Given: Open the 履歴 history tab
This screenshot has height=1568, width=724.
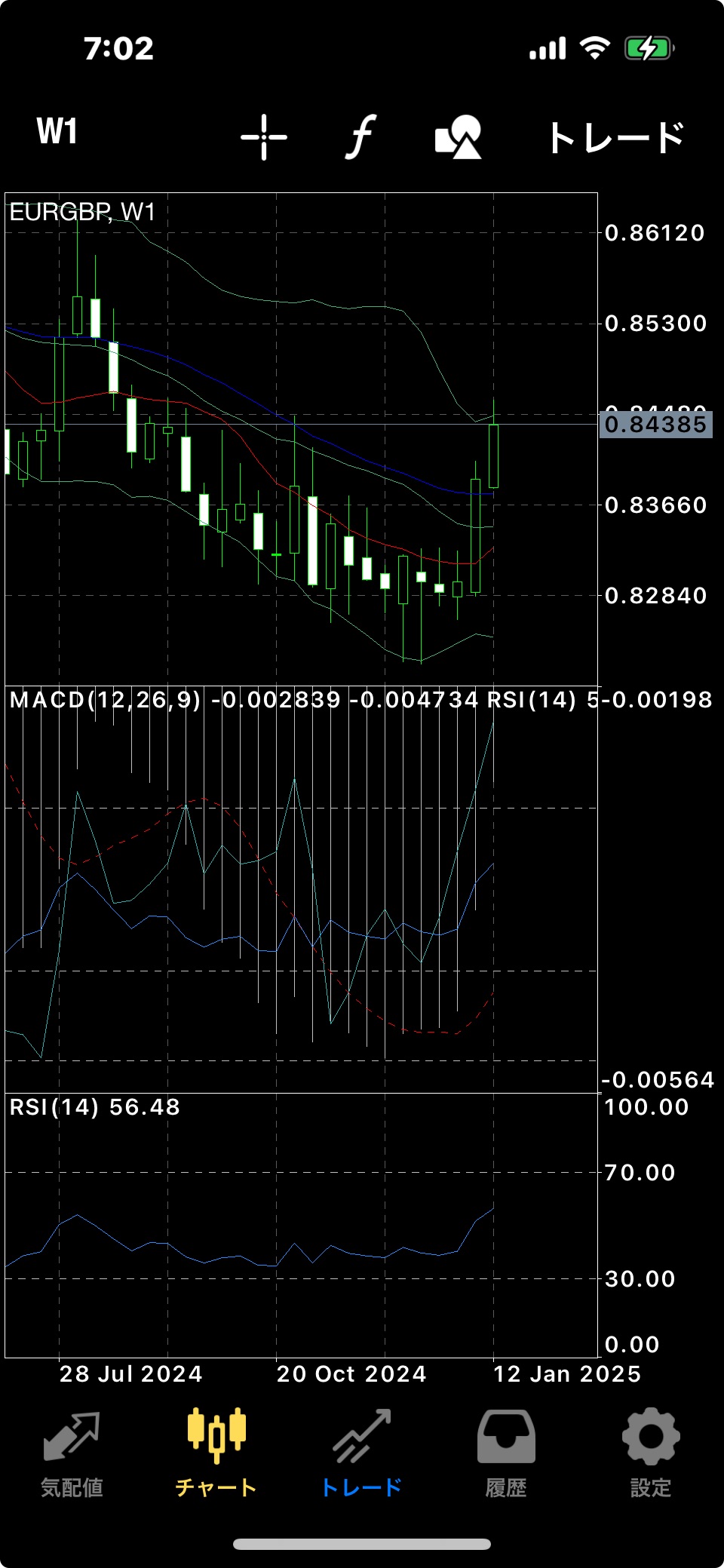Looking at the screenshot, I should pos(506,1455).
